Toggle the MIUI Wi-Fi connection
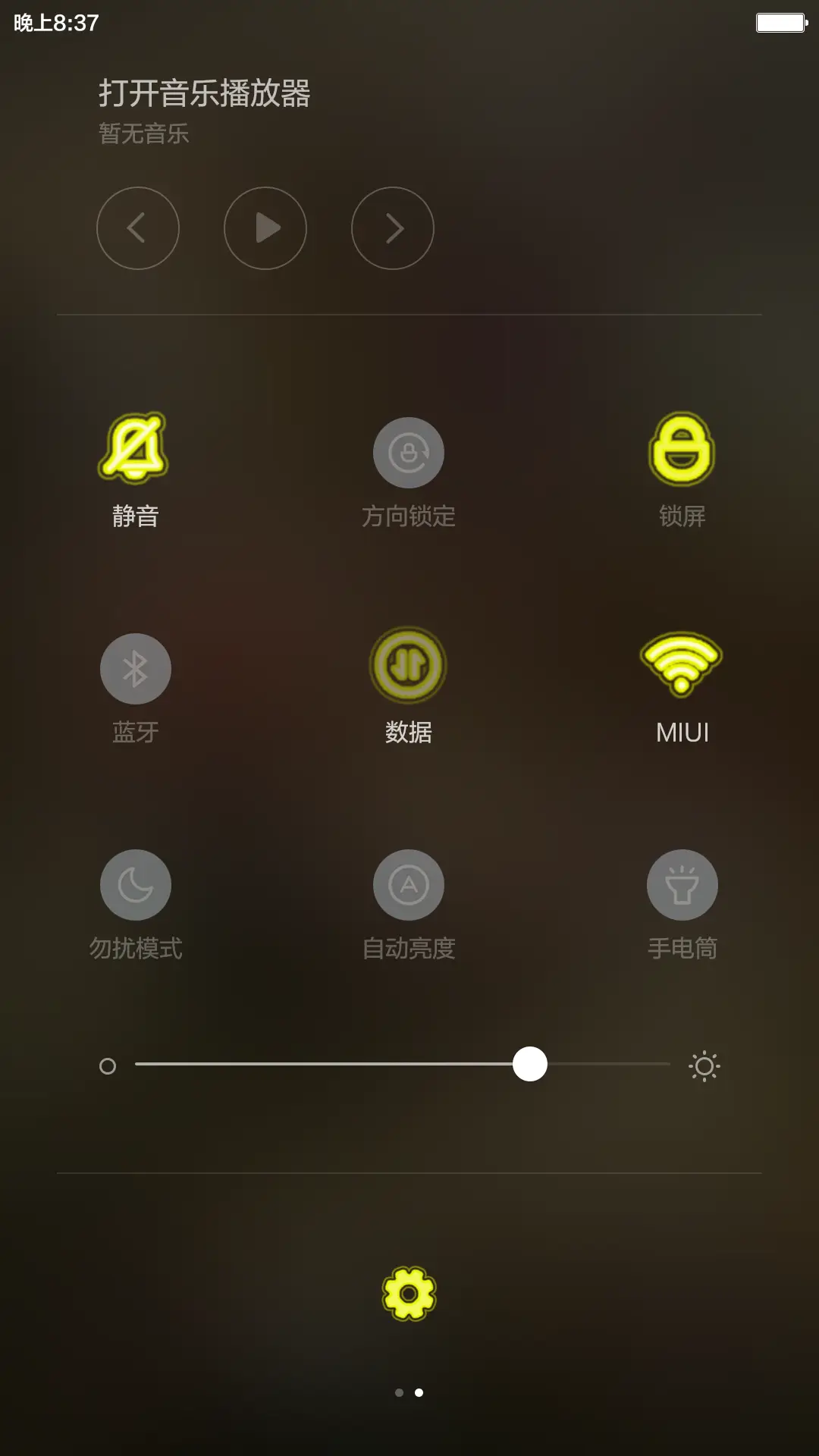Viewport: 819px width, 1456px height. [x=682, y=665]
